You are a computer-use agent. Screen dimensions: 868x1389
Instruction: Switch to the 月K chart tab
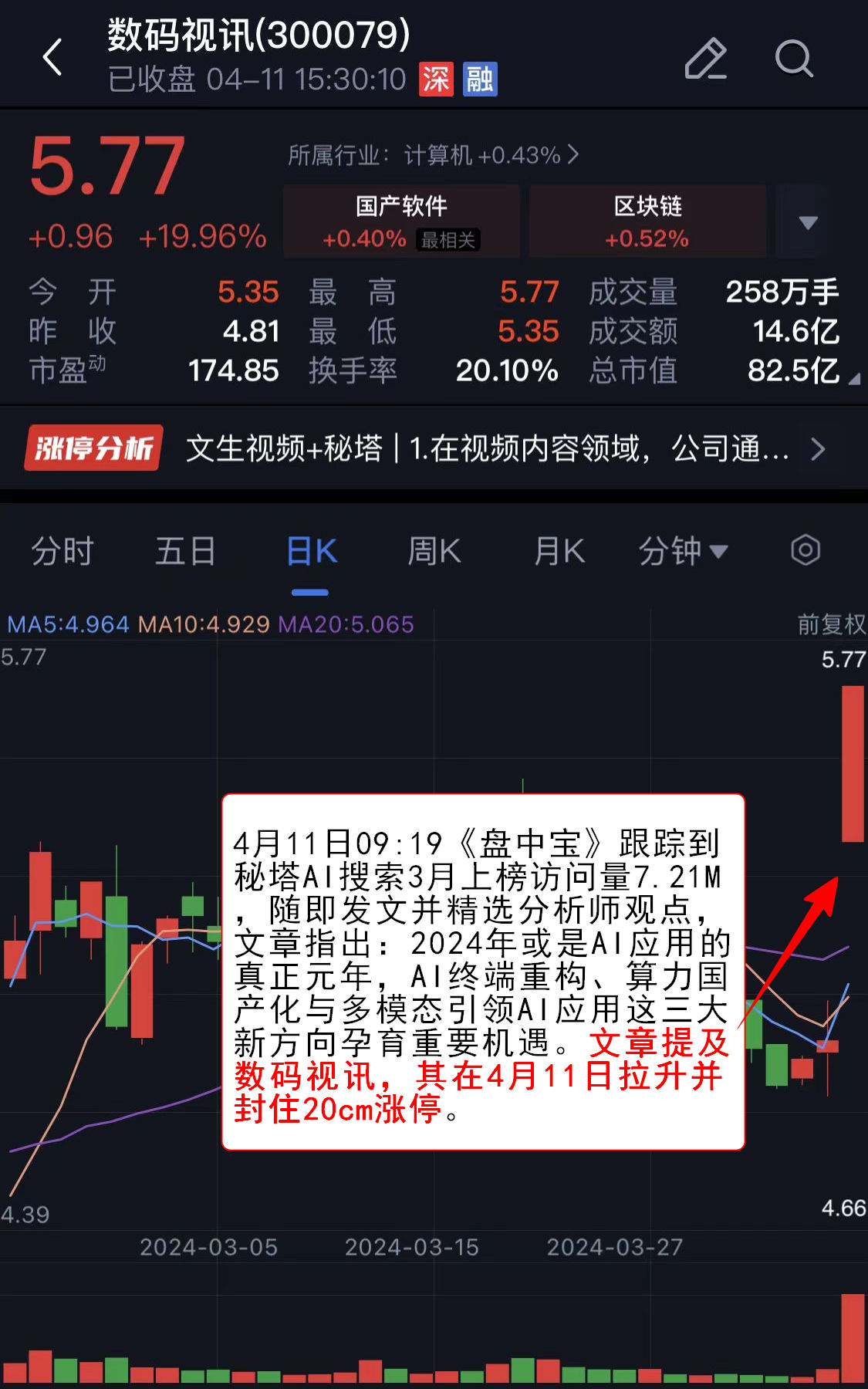pyautogui.click(x=559, y=552)
